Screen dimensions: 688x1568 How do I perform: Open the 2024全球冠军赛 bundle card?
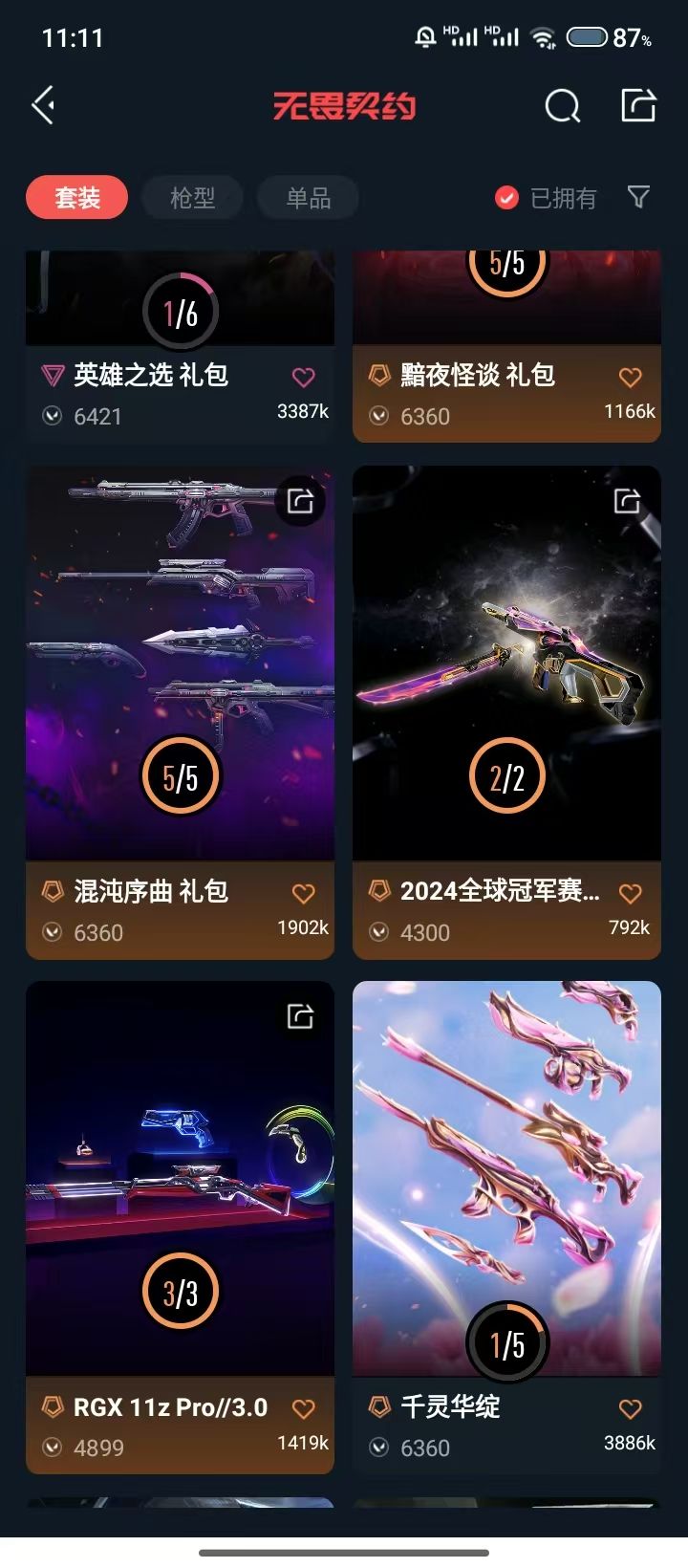click(506, 712)
